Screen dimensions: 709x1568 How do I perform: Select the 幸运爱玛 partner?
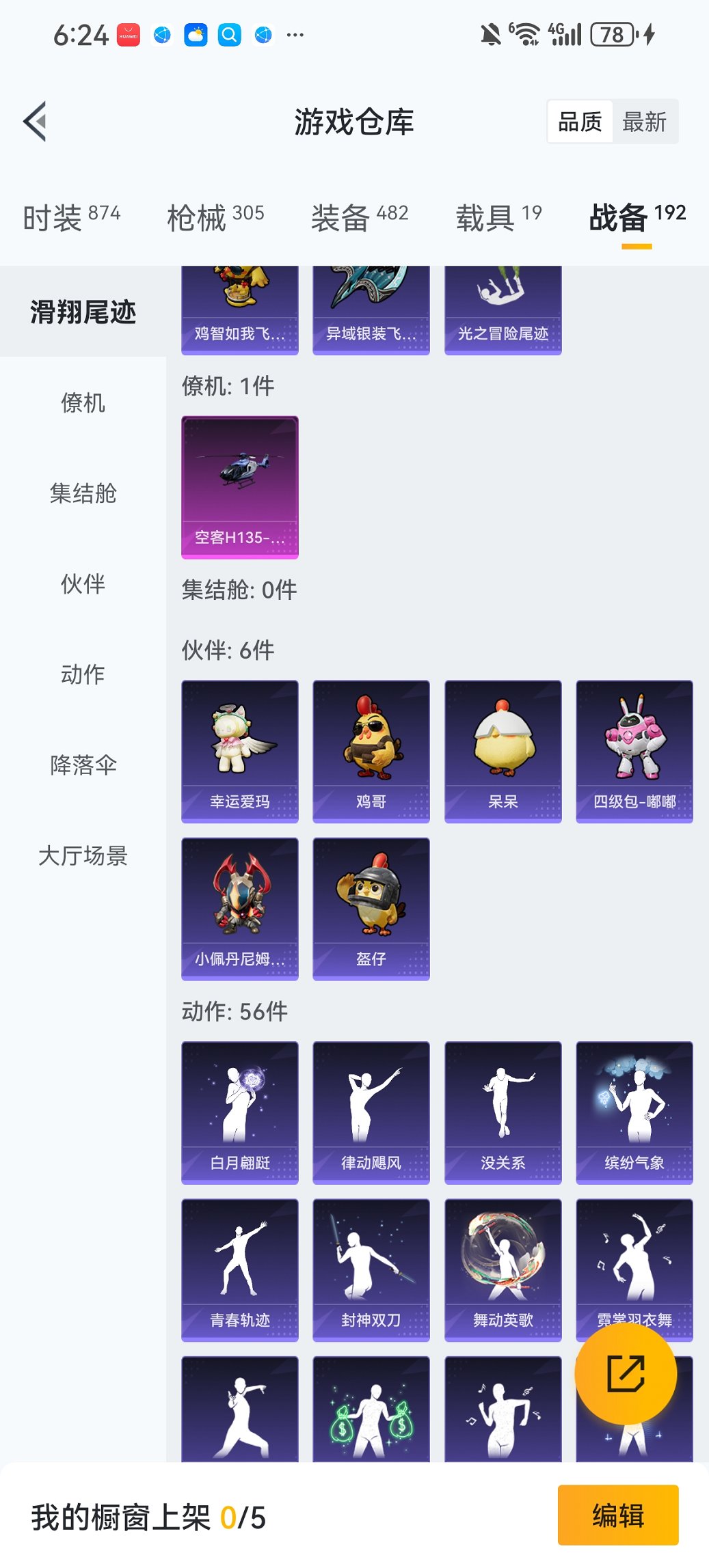point(239,750)
